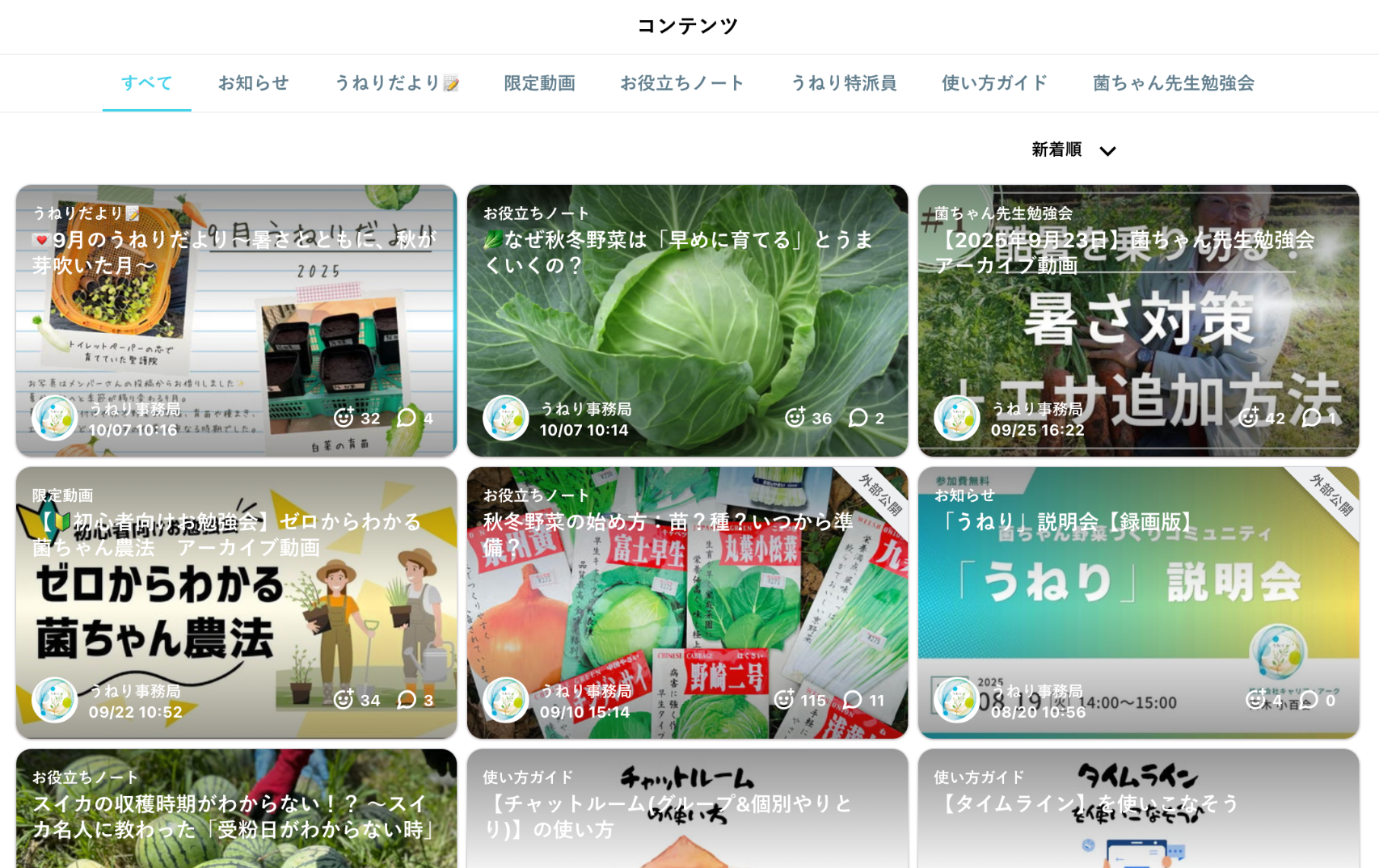Switch to the お知らせ tab
The image size is (1379, 868).
(x=253, y=83)
